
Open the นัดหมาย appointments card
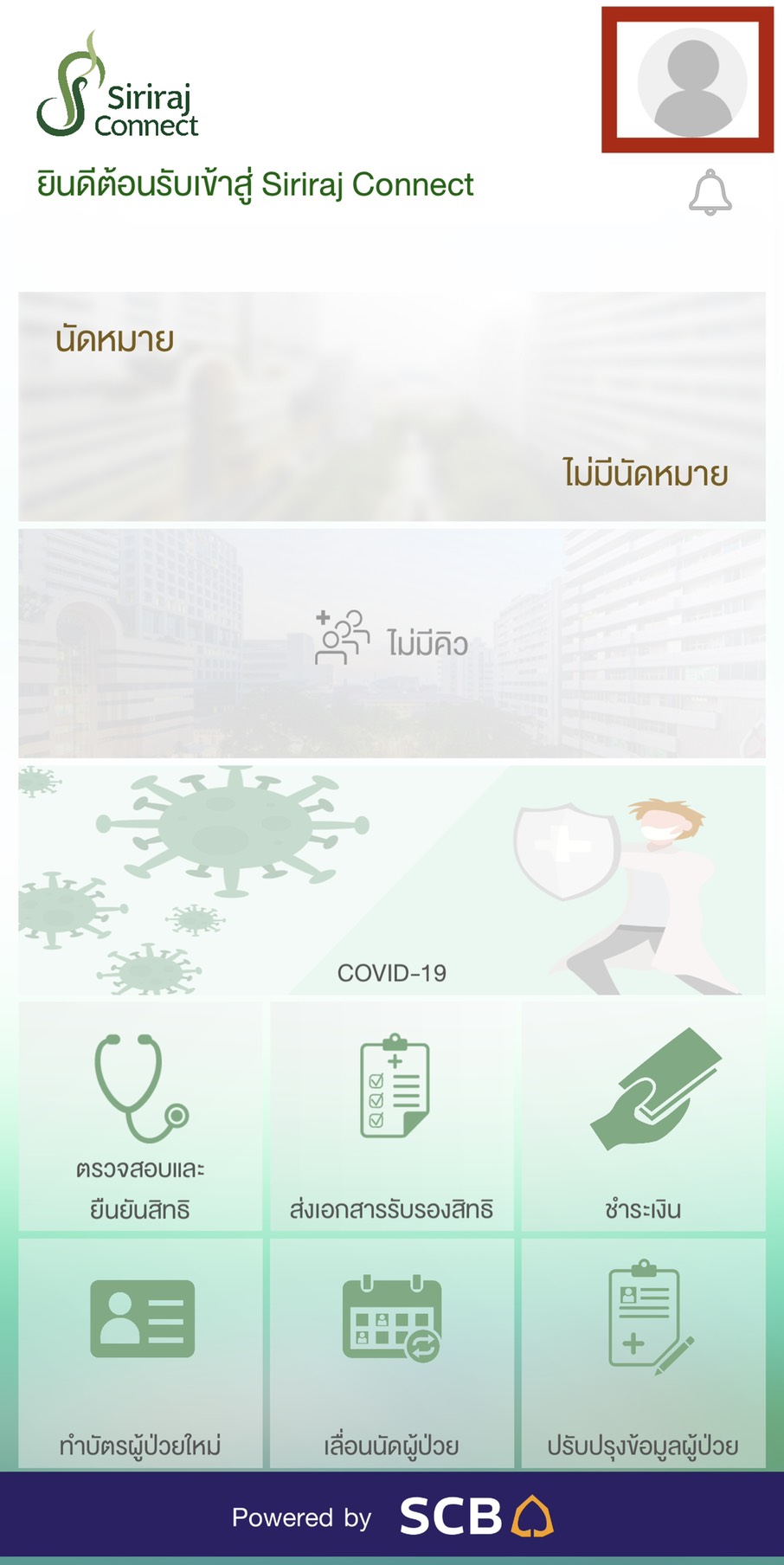(392, 406)
